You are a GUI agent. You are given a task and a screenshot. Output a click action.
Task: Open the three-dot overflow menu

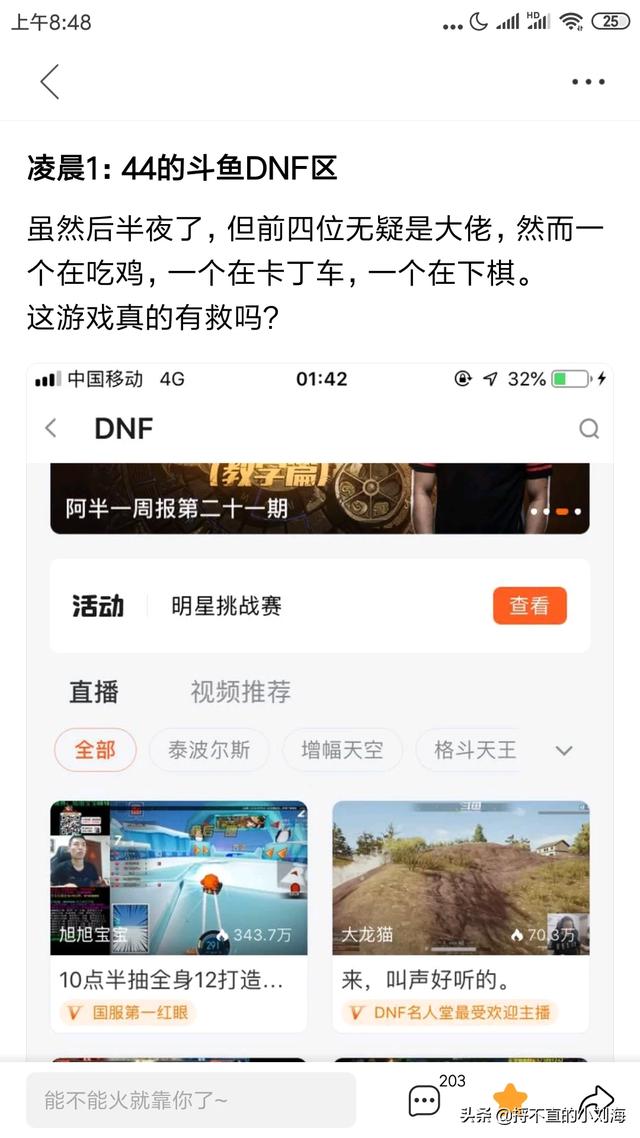point(588,82)
